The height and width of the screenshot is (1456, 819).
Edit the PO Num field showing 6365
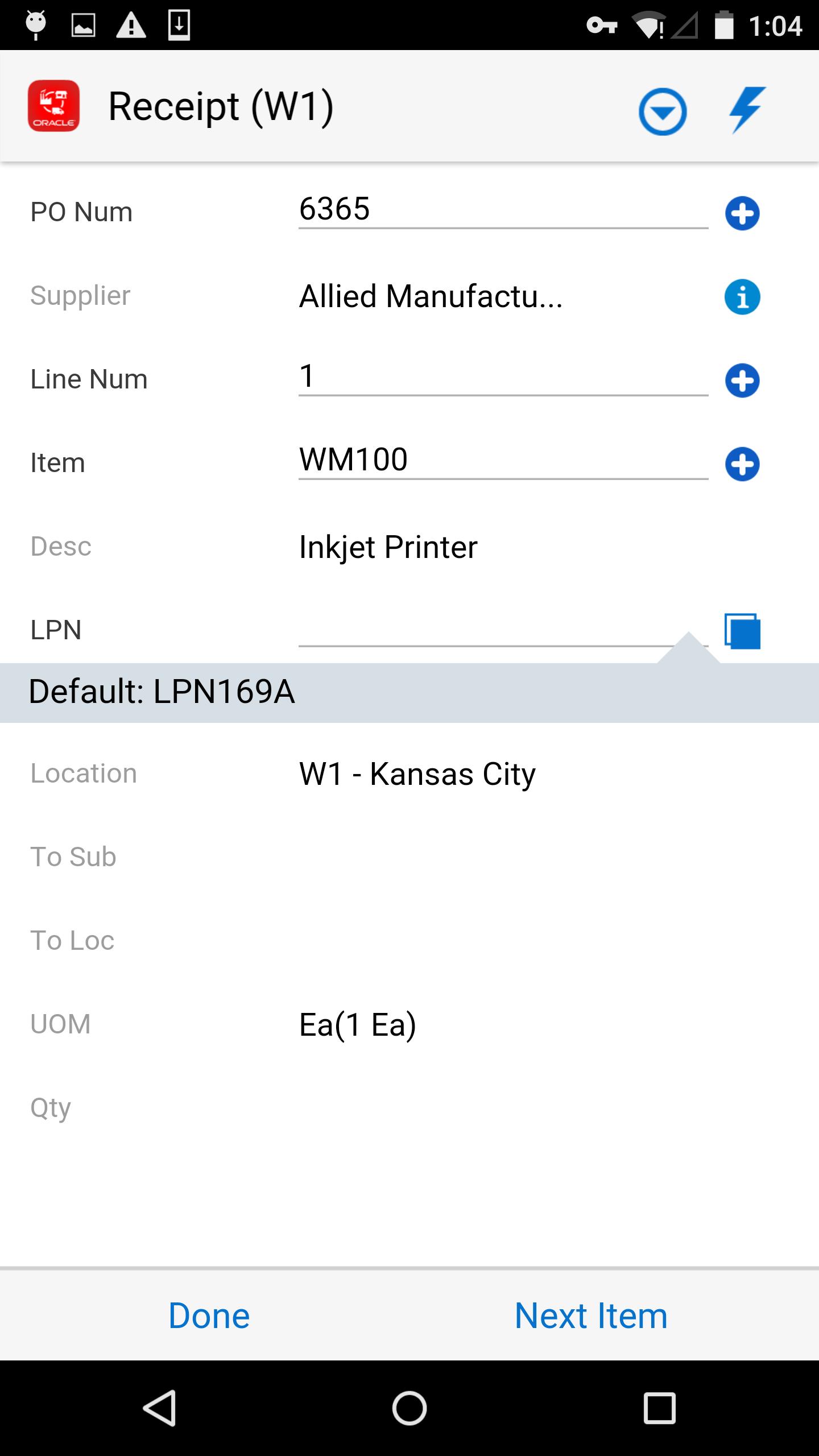pos(503,210)
